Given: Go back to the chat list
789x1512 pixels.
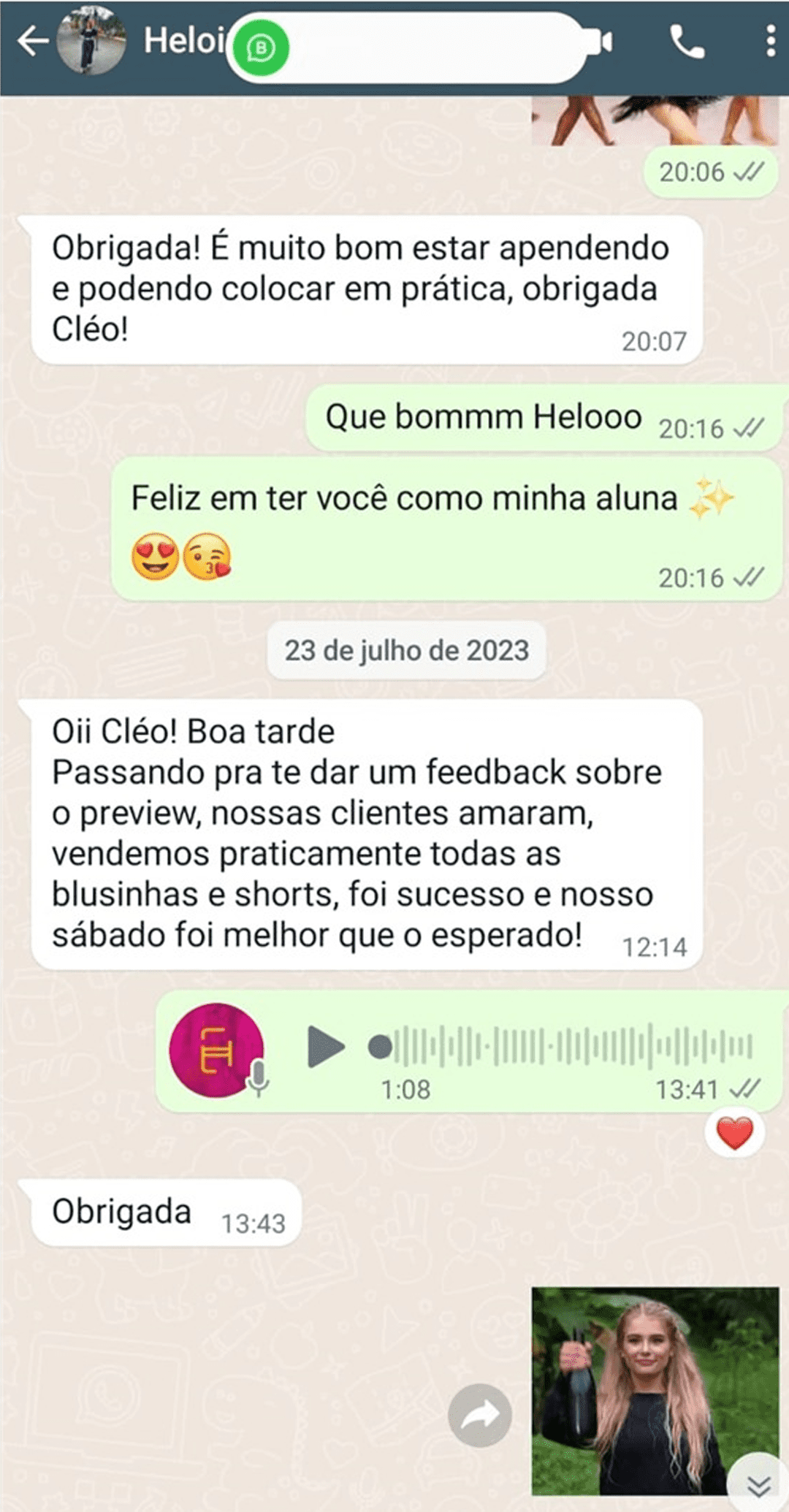Looking at the screenshot, I should coord(32,42).
